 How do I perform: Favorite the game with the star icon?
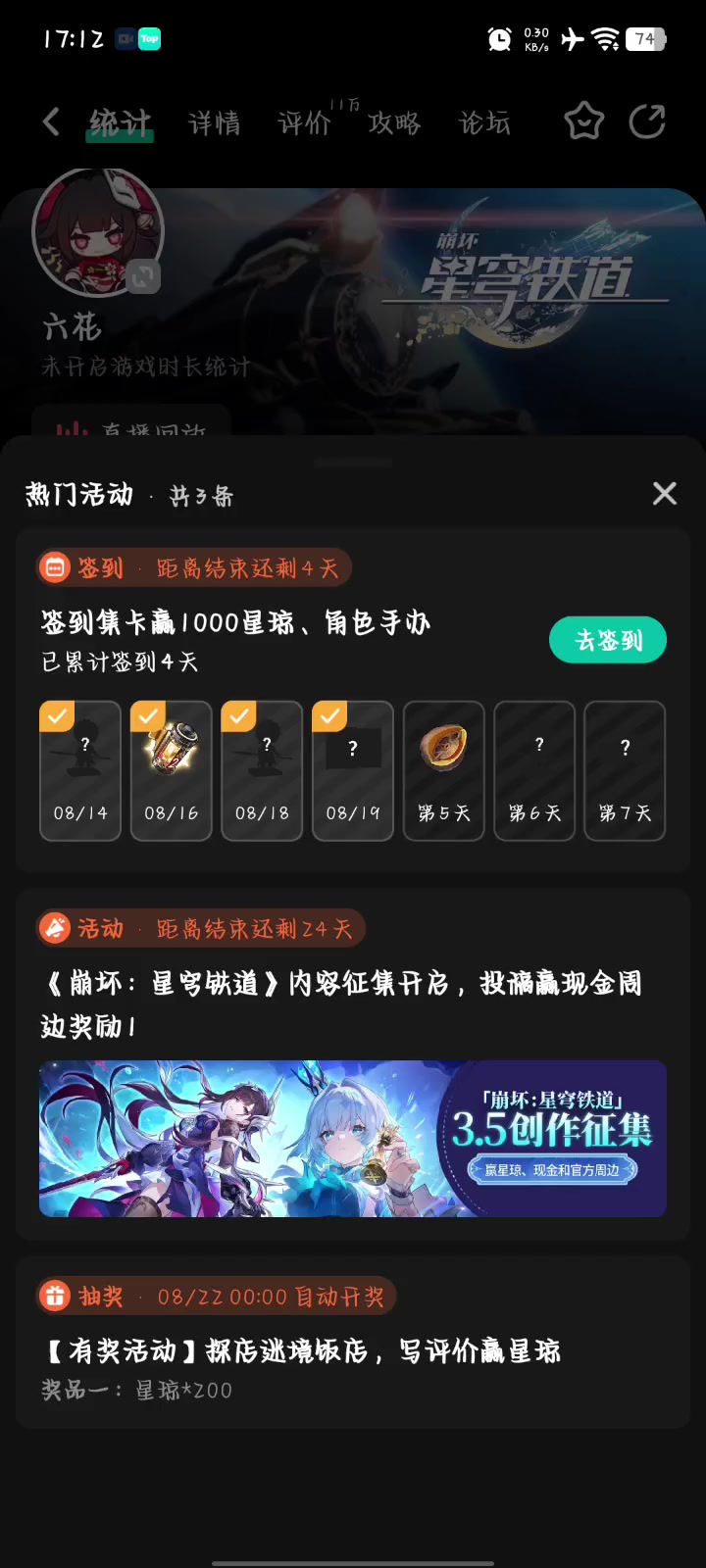tap(583, 122)
